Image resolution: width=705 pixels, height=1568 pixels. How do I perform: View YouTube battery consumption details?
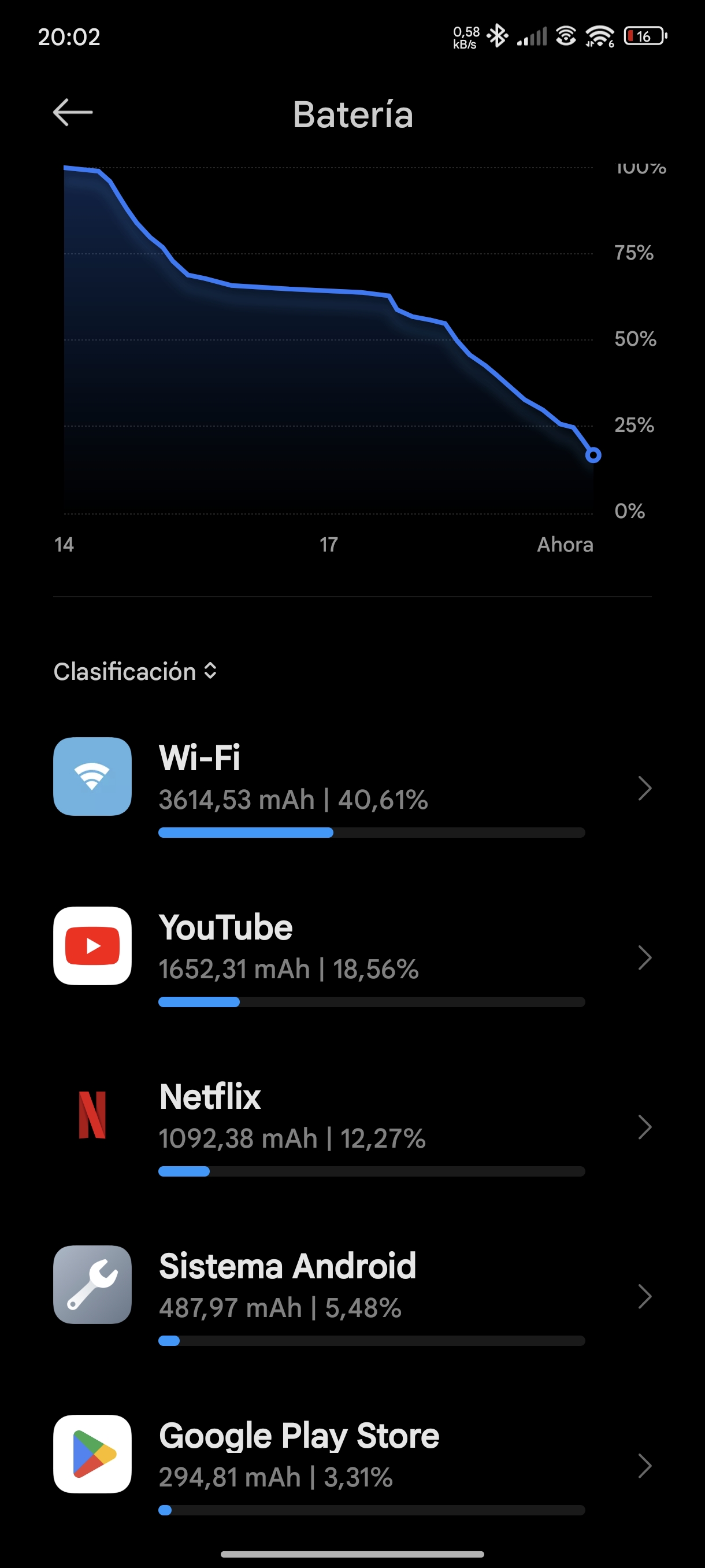click(x=352, y=957)
